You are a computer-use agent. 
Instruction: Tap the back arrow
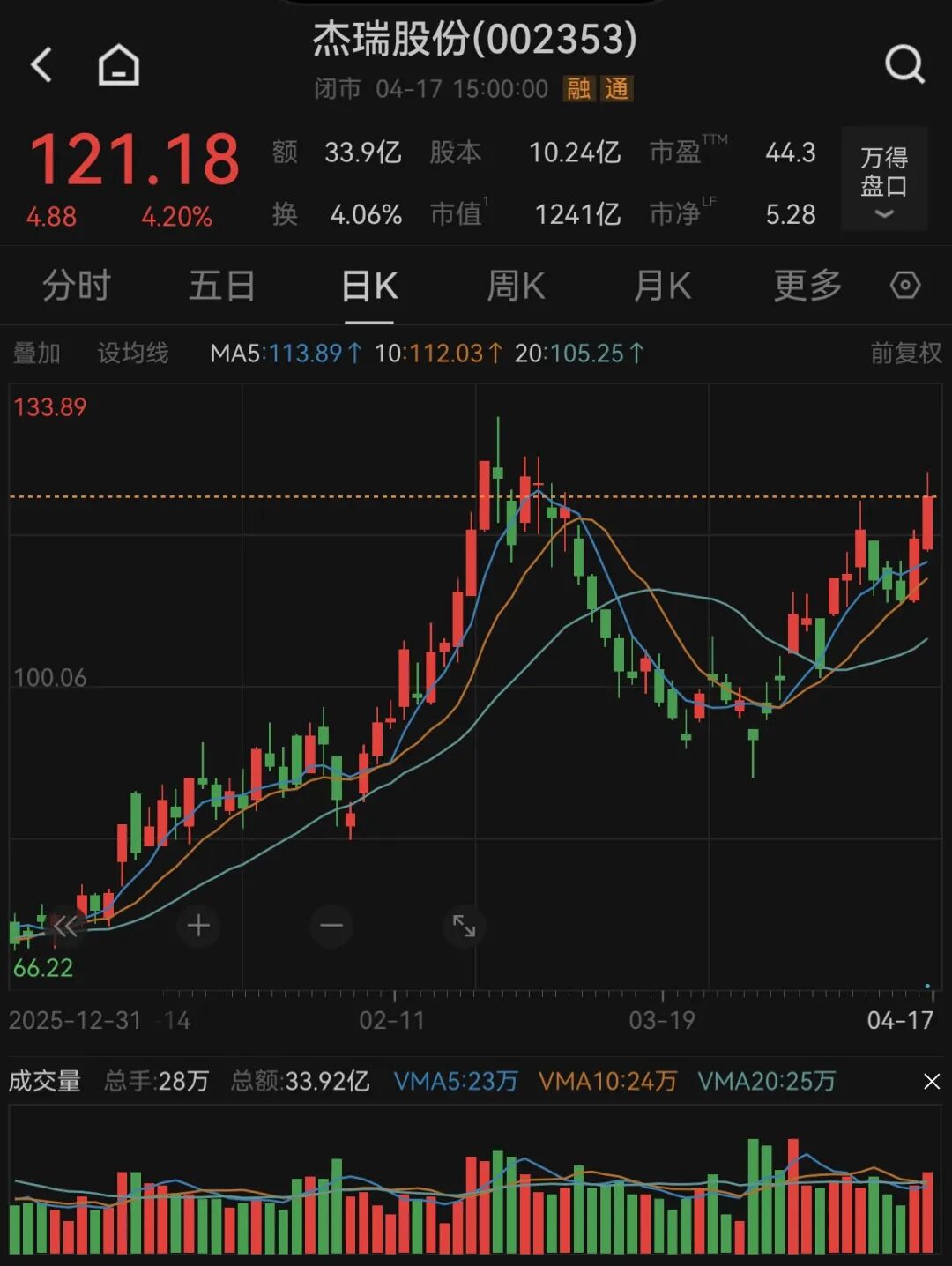pos(40,64)
